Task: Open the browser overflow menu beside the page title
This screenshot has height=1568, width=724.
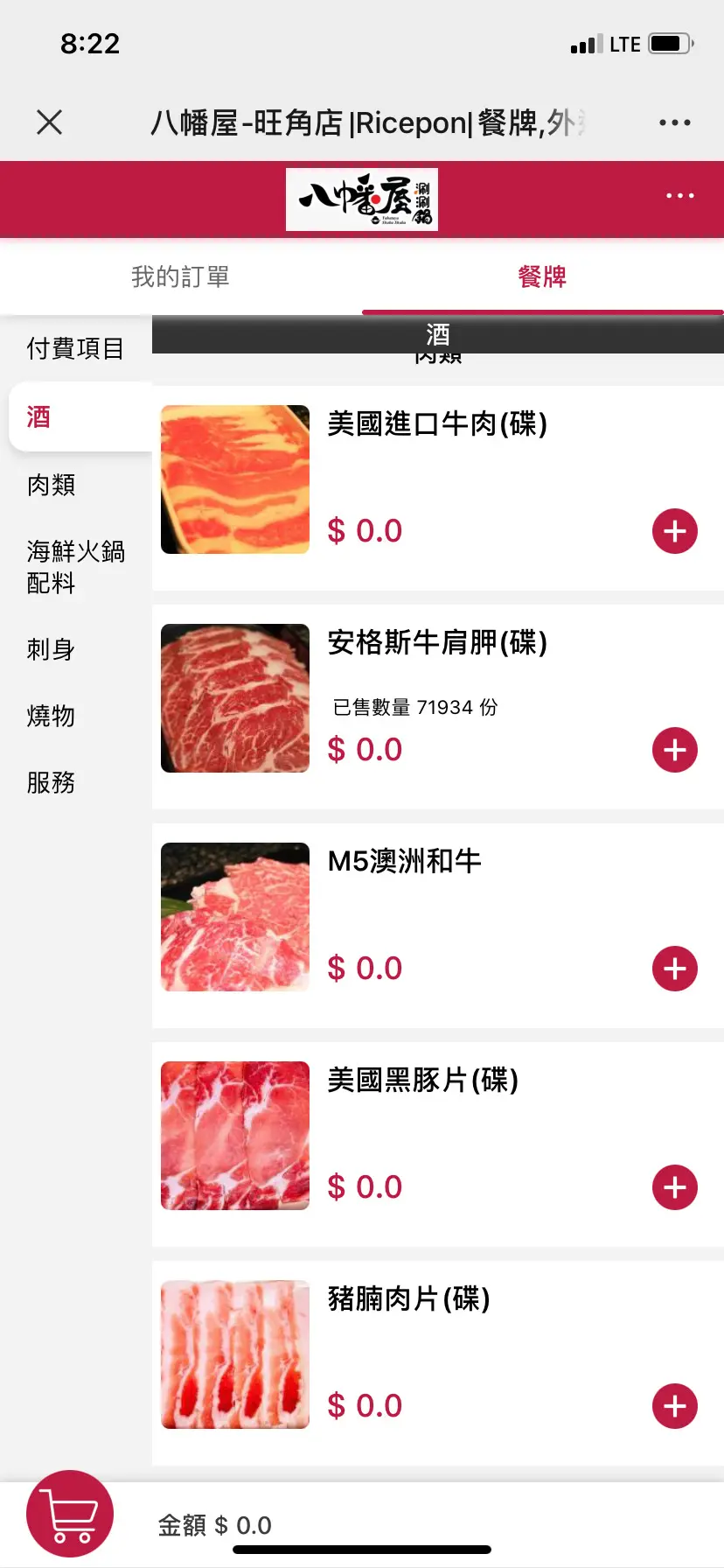Action: [x=674, y=122]
